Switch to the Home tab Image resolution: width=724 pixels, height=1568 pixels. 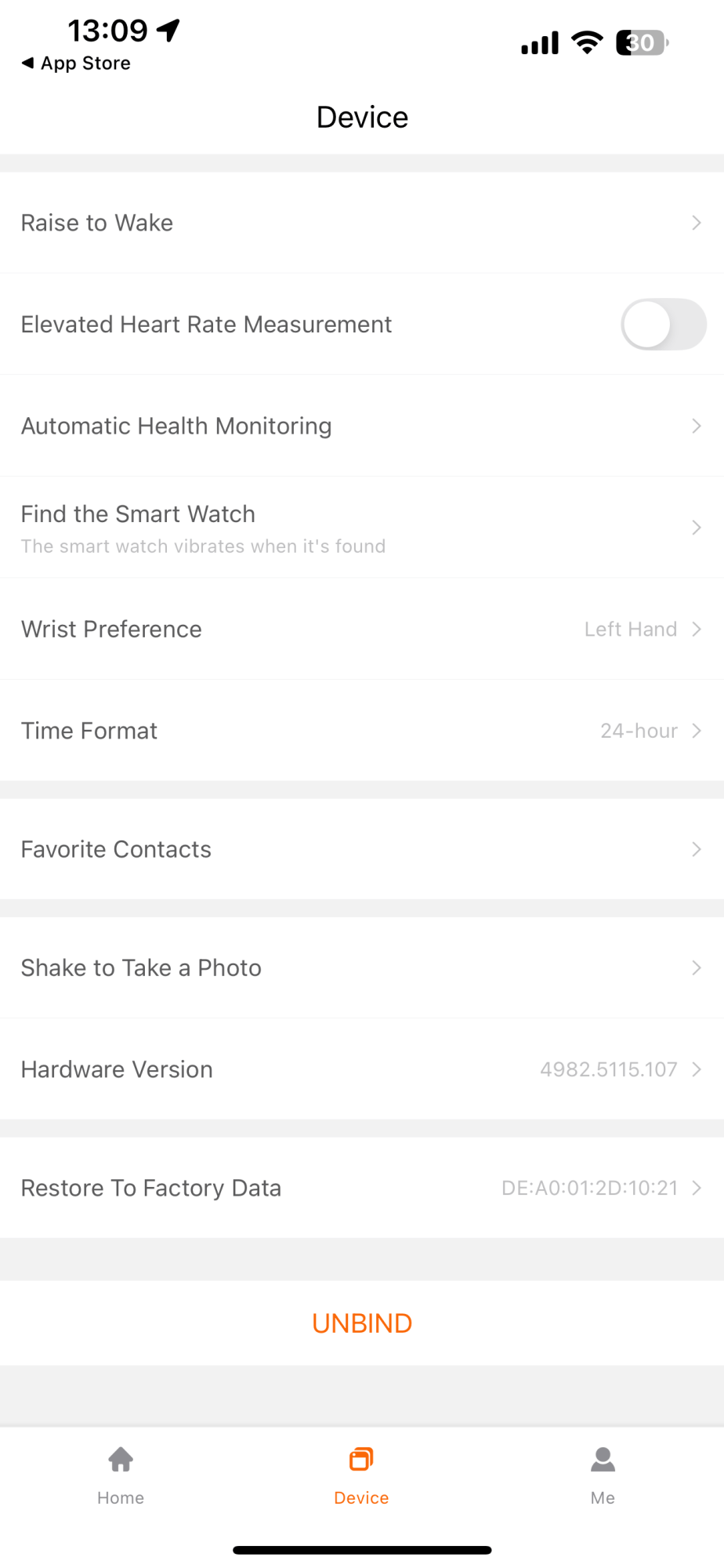click(x=121, y=1475)
